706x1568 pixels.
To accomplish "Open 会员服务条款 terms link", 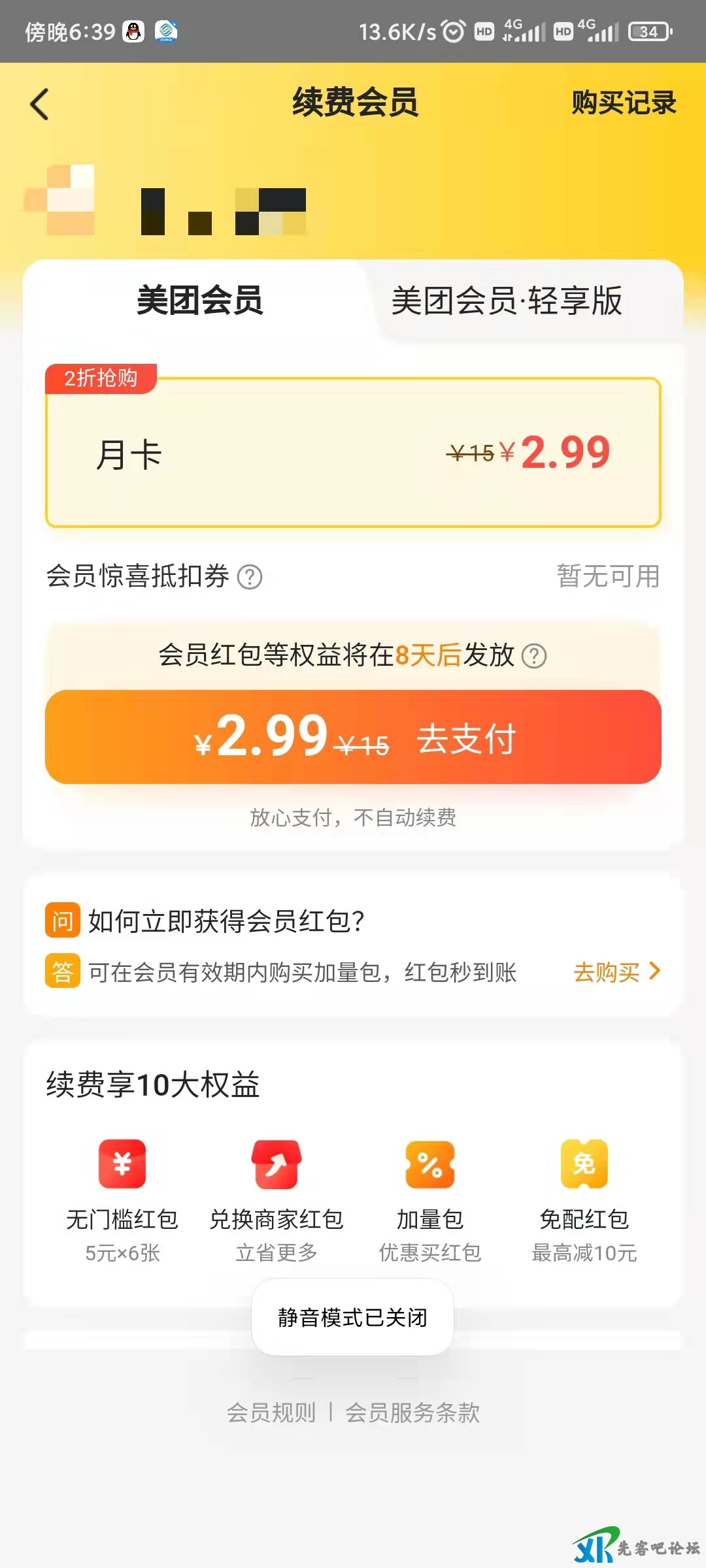I will [412, 1413].
